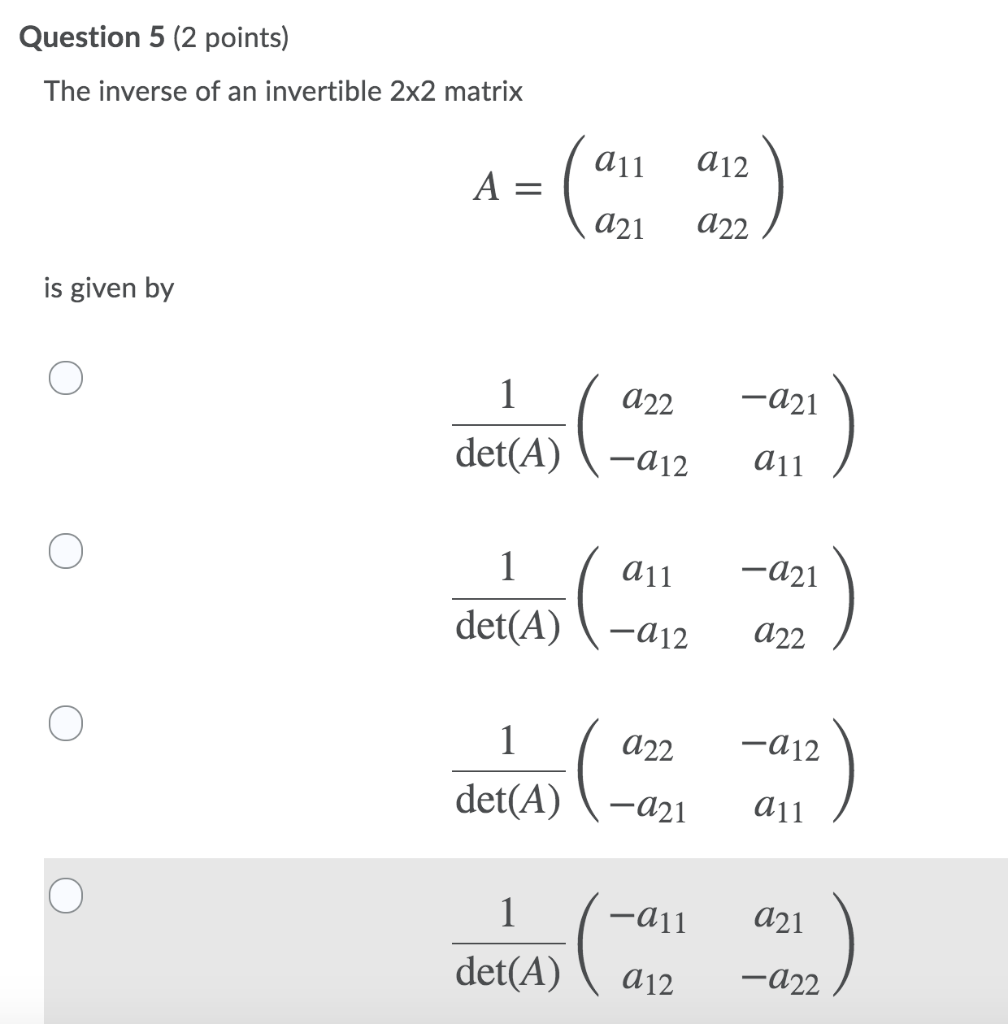1008x1024 pixels.
Task: Choose the option with a22 and -a12 top row
Action: 650,774
